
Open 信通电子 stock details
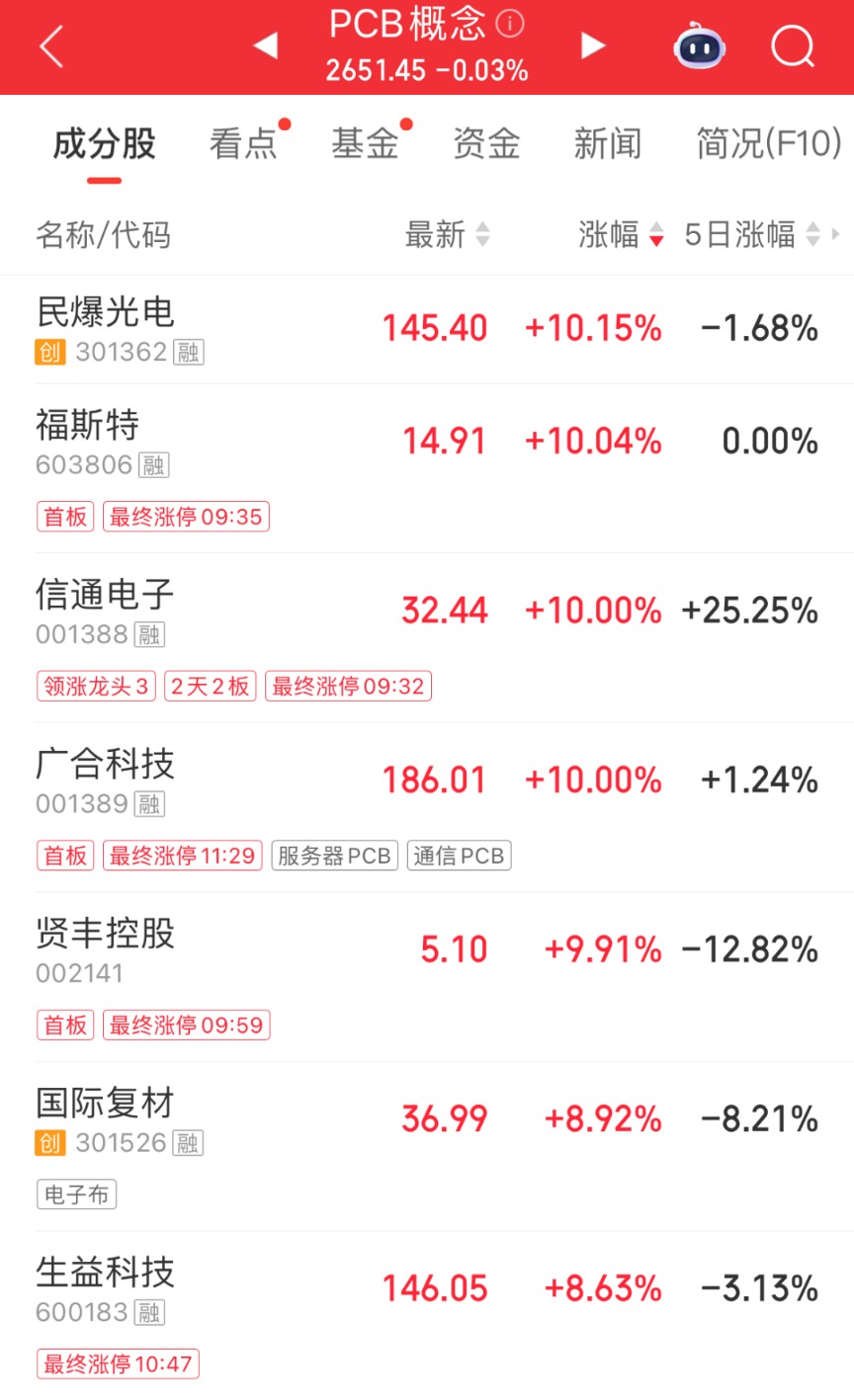pyautogui.click(x=427, y=638)
